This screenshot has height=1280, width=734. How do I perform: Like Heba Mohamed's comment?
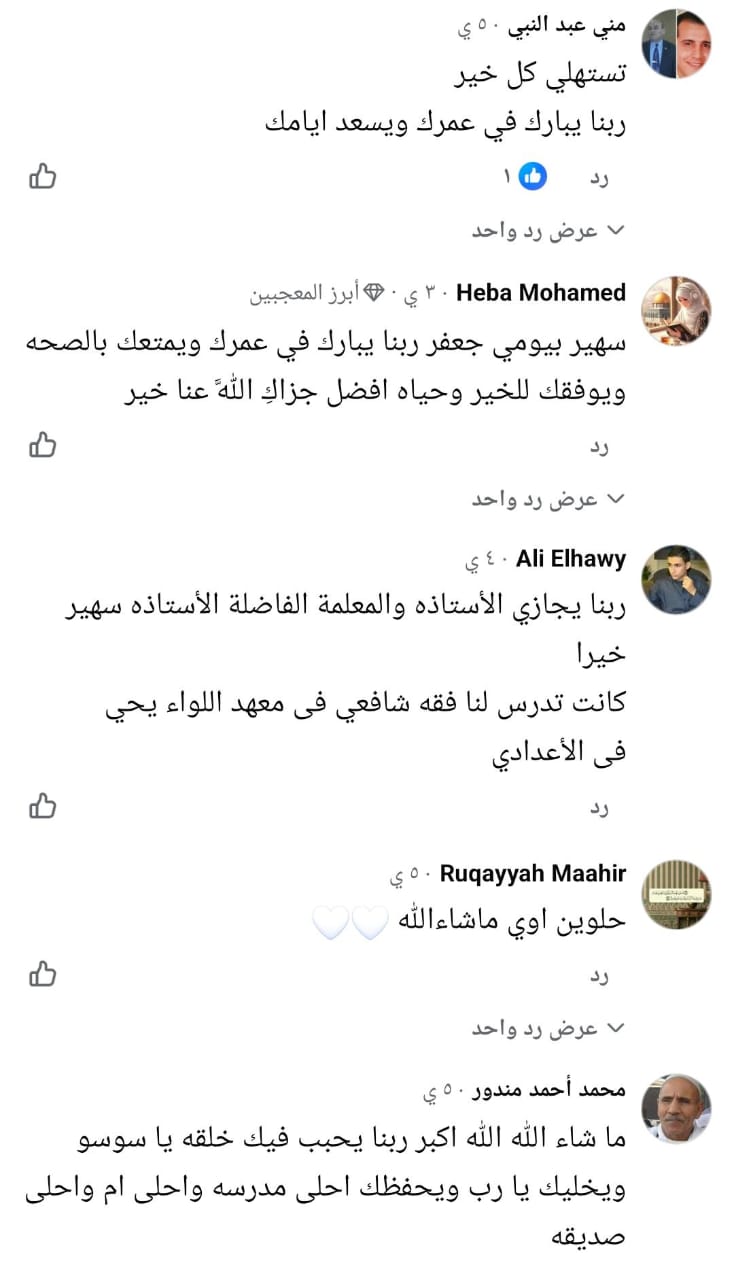pos(42,445)
